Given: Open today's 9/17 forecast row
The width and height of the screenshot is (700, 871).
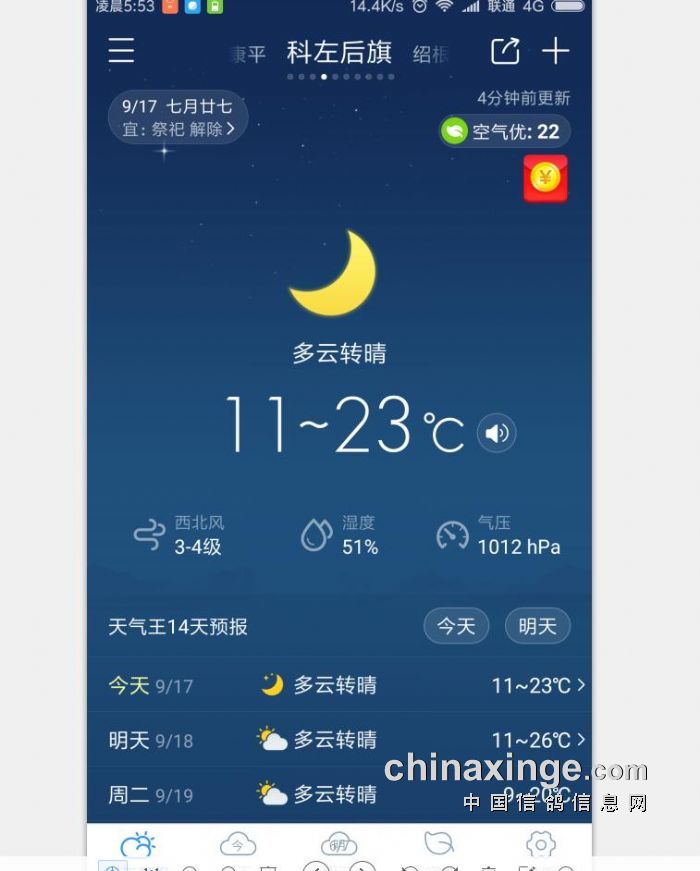Looking at the screenshot, I should pos(340,685).
